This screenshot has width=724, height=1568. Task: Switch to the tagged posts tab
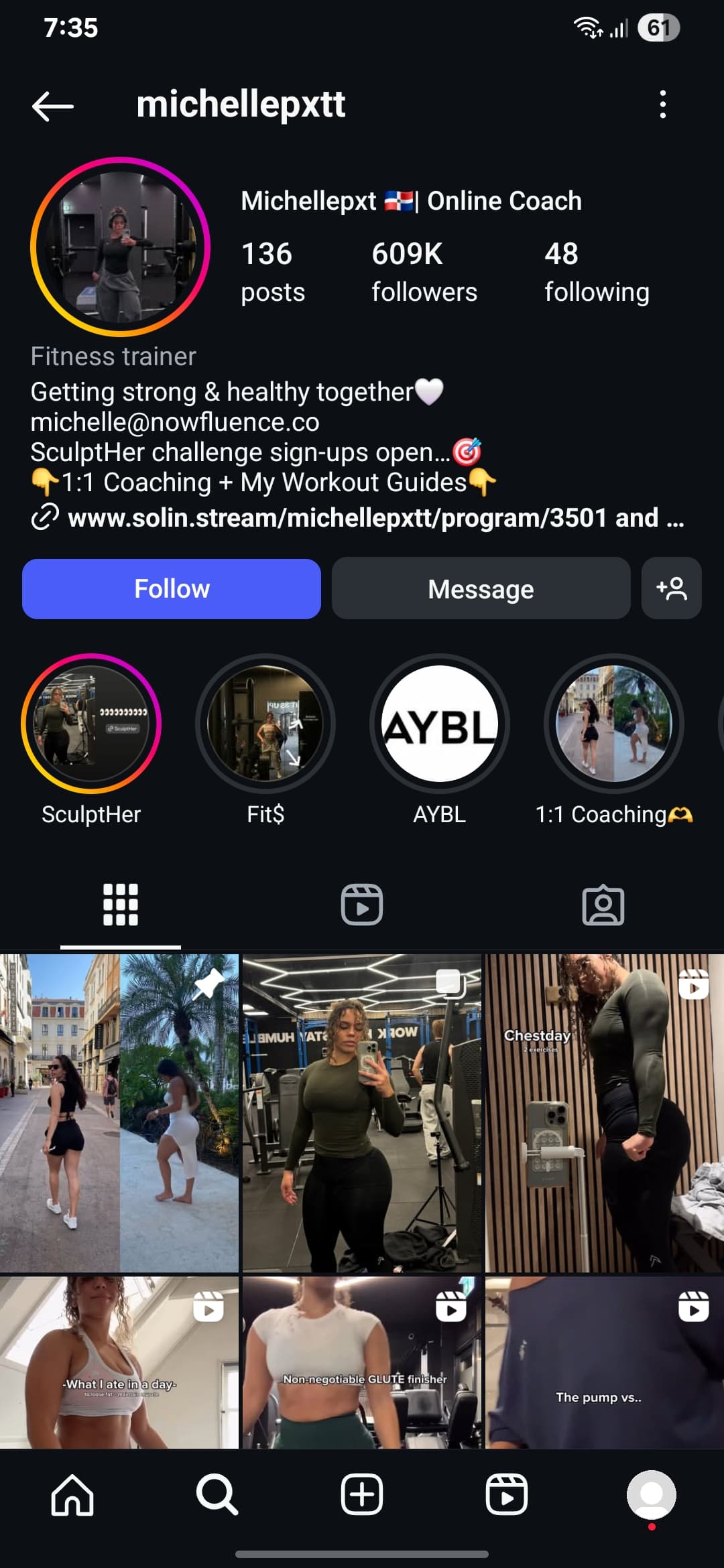603,905
